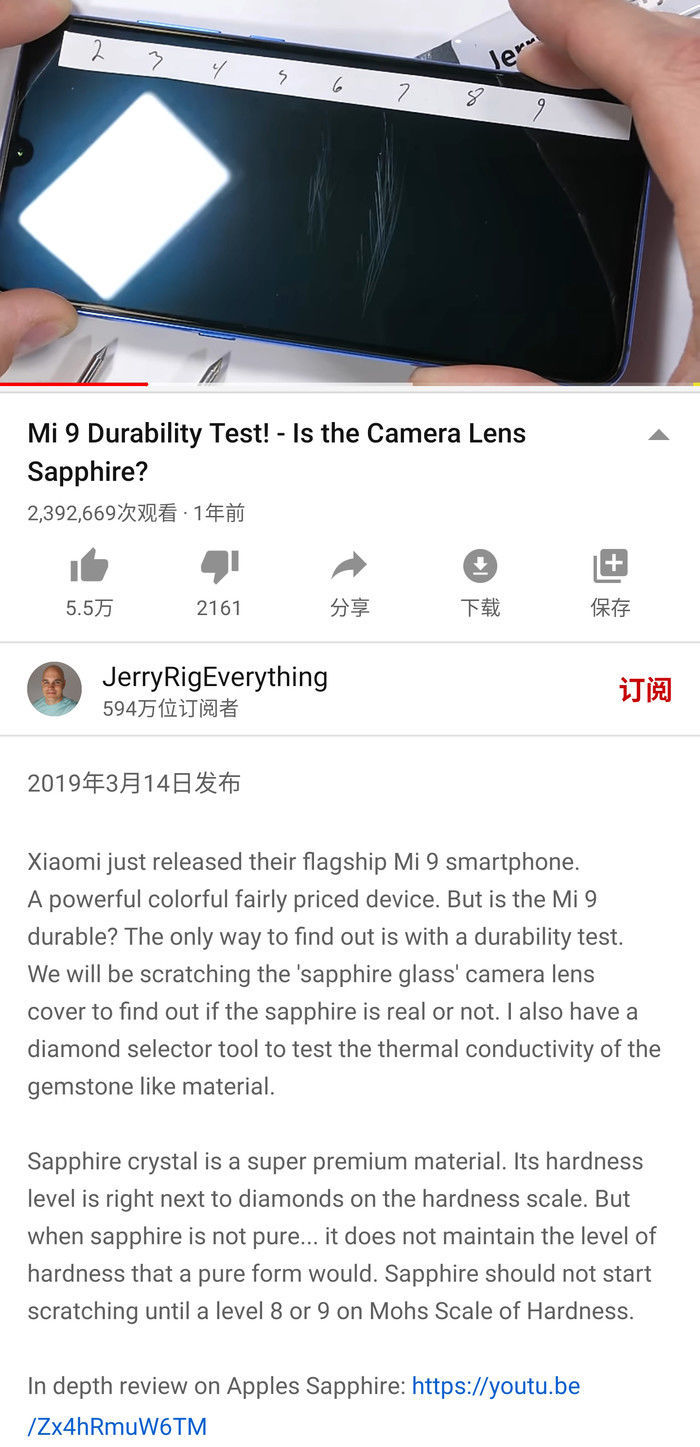Viewport: 700px width, 1447px height.
Task: Tap the video player to show controls
Action: coord(350,190)
